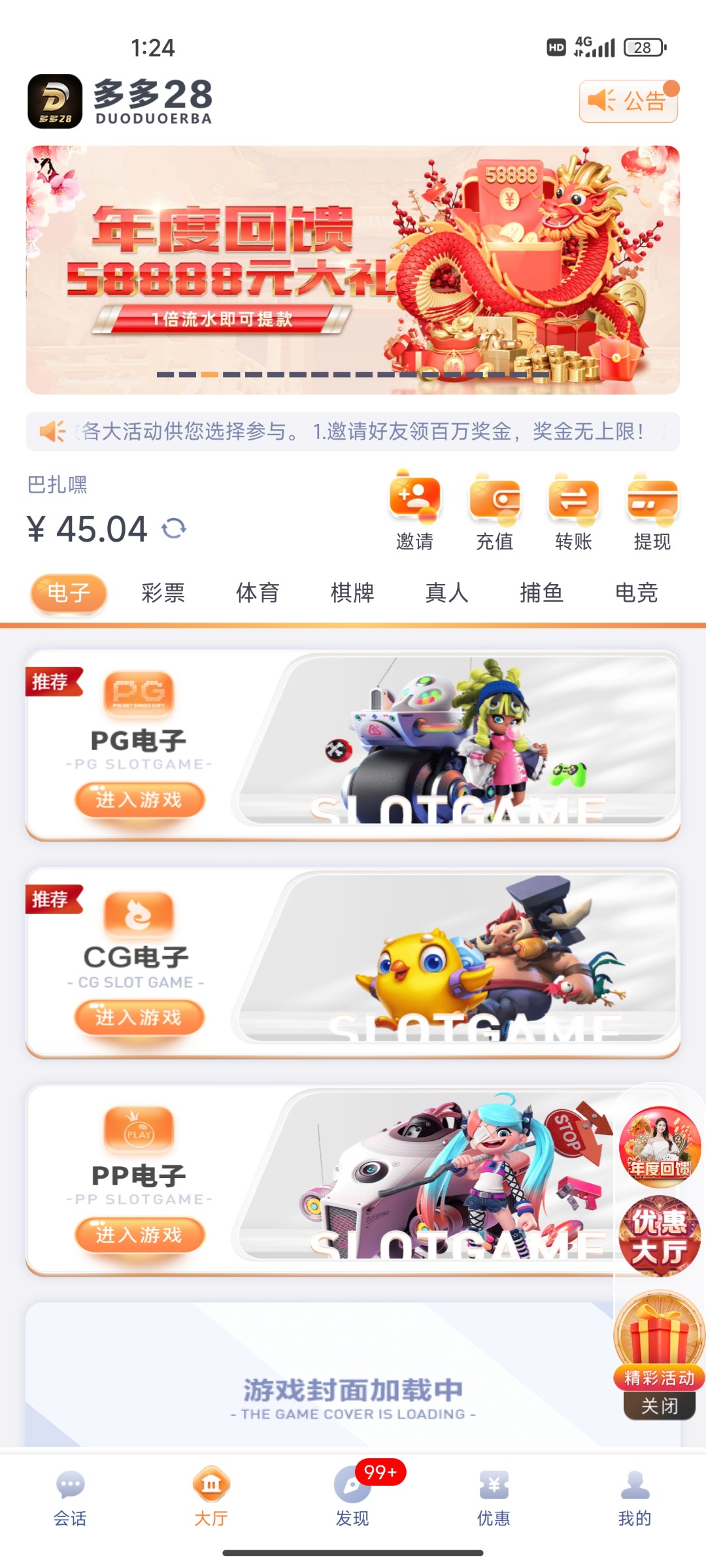Switch to the 体育 category tab

pyautogui.click(x=258, y=593)
